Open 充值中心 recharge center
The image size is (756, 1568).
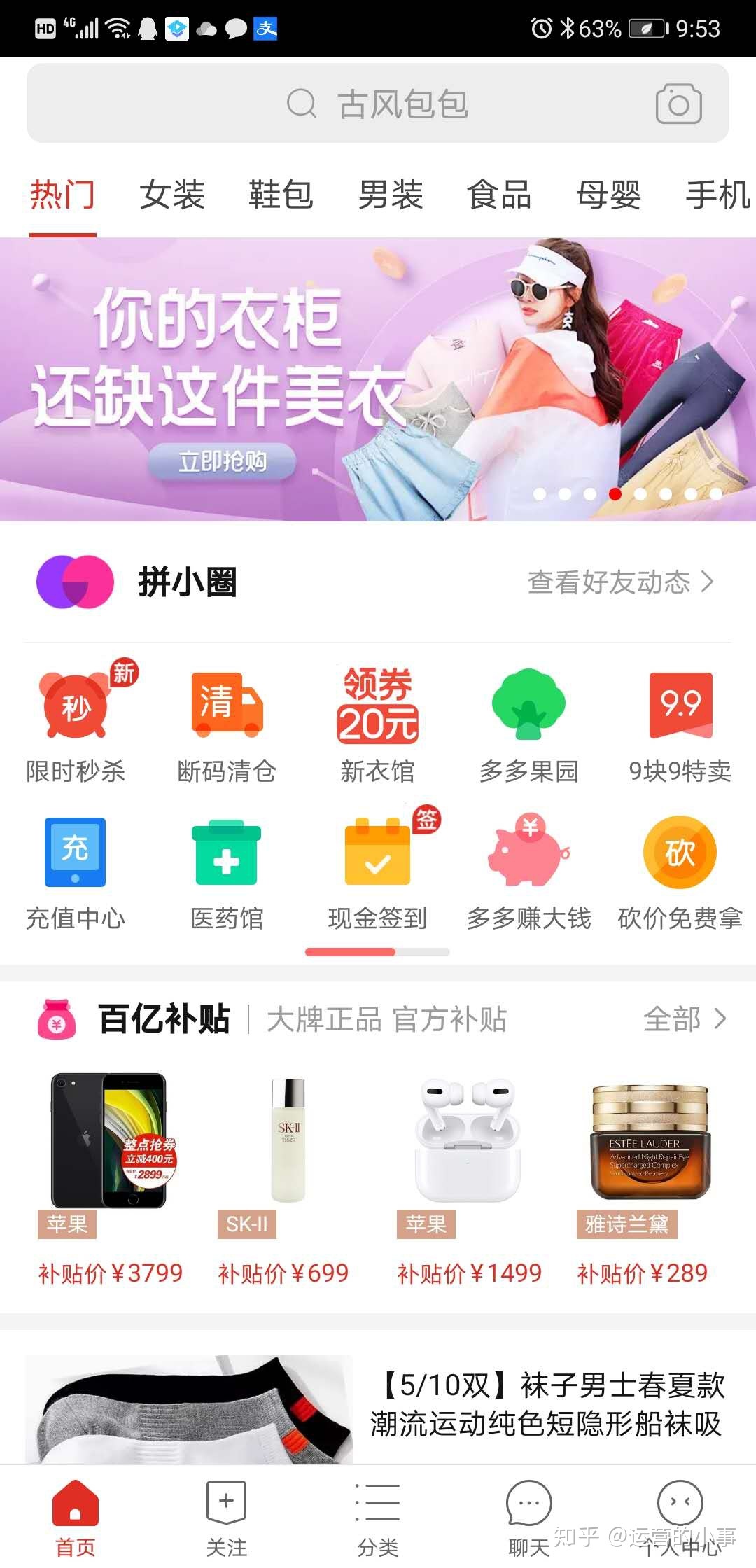(75, 871)
